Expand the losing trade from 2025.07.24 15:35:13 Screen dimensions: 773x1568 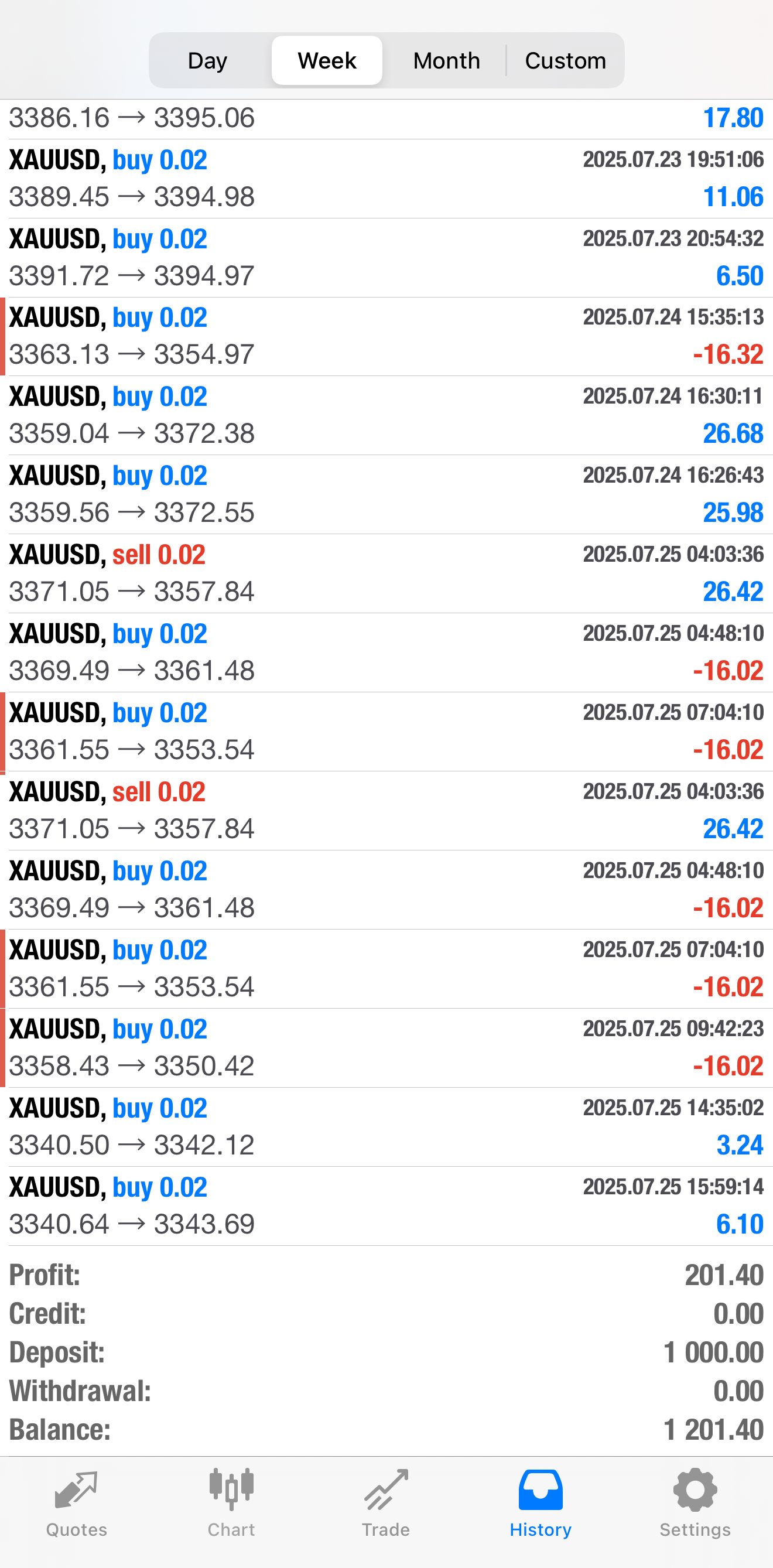pos(386,336)
